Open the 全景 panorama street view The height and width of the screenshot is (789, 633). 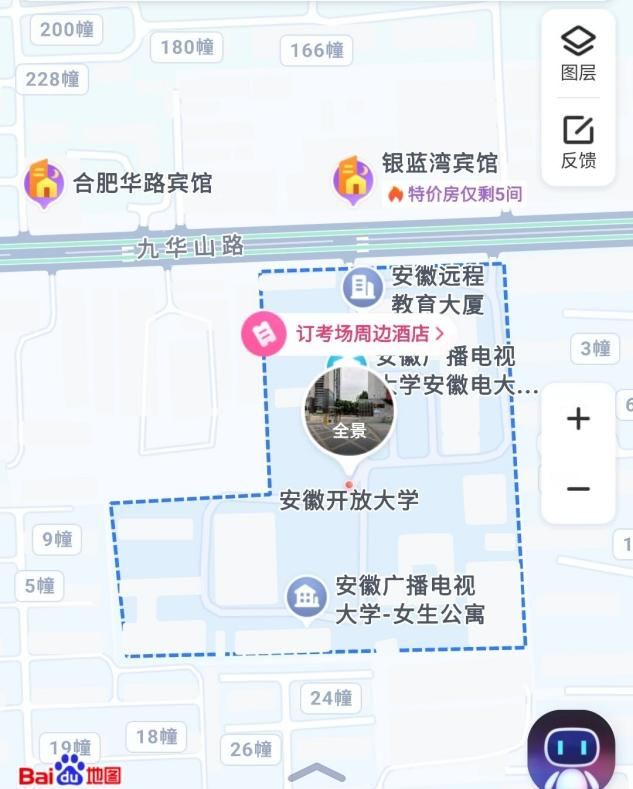(x=349, y=411)
